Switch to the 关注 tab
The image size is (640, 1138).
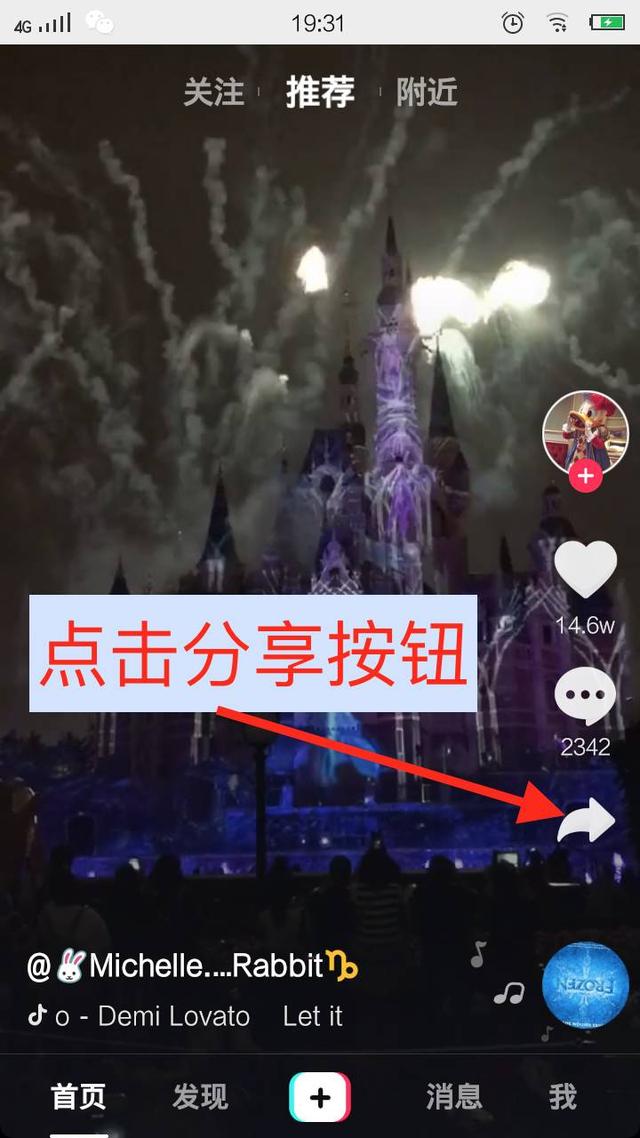coord(213,93)
